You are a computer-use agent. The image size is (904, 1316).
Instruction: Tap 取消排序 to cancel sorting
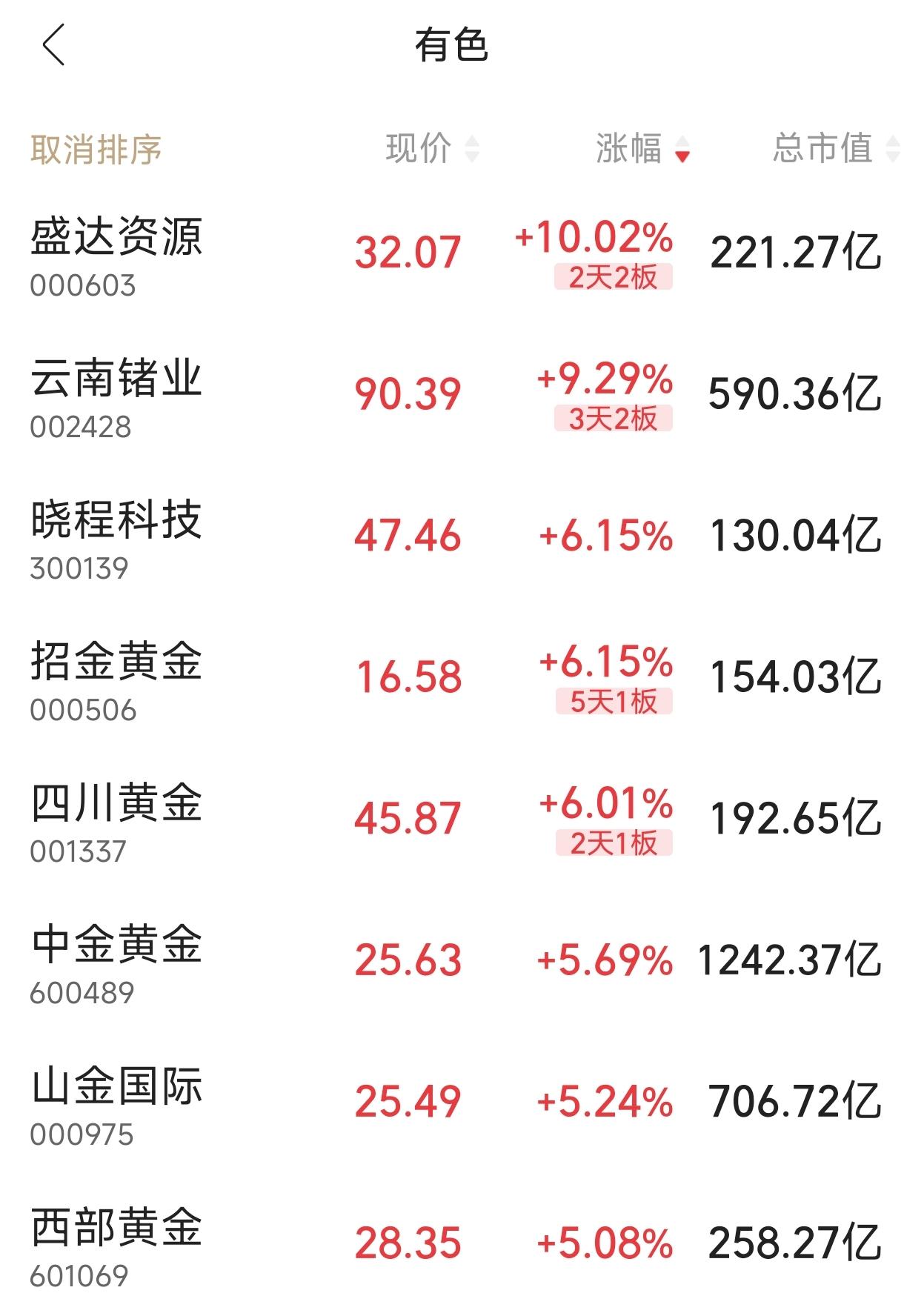click(96, 150)
